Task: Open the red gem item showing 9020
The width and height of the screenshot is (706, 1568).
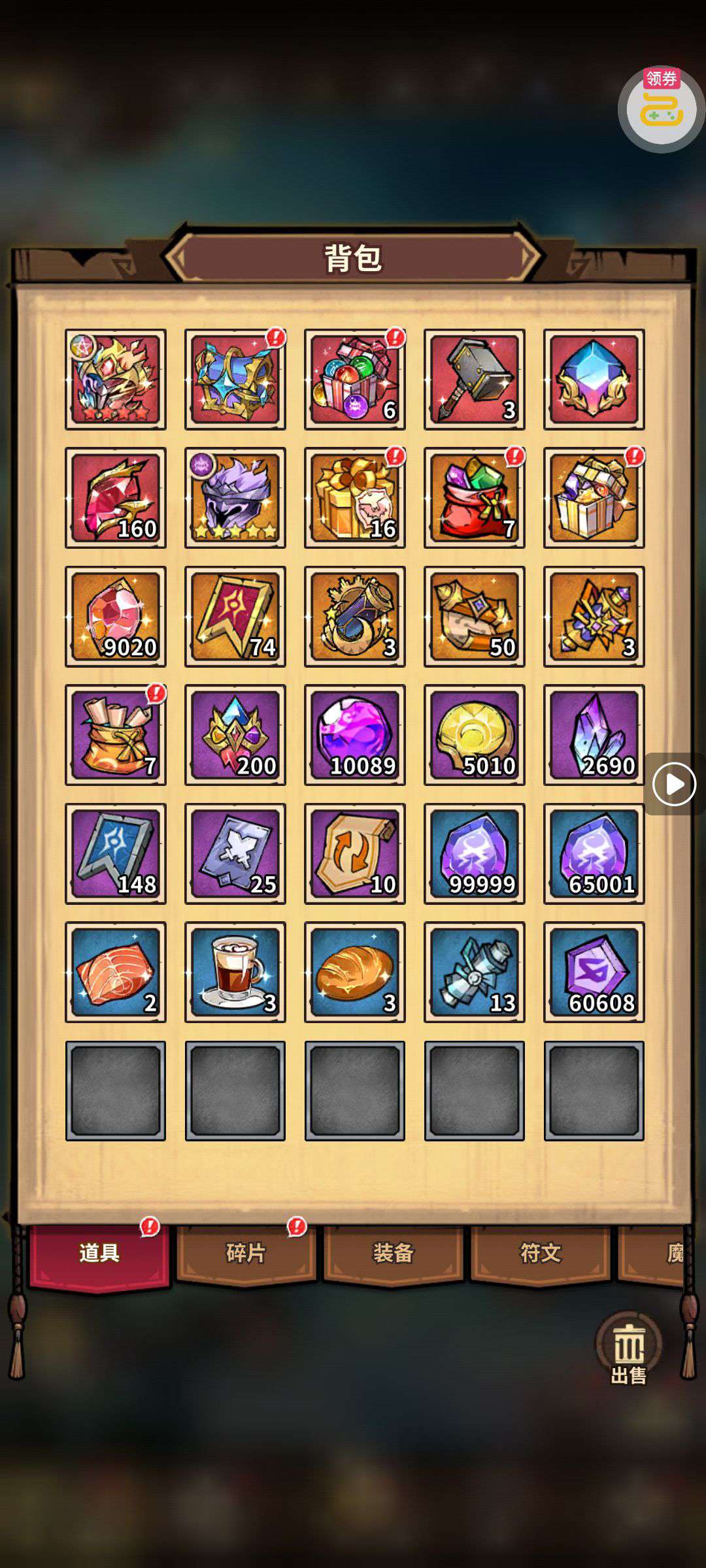Action: click(x=116, y=616)
